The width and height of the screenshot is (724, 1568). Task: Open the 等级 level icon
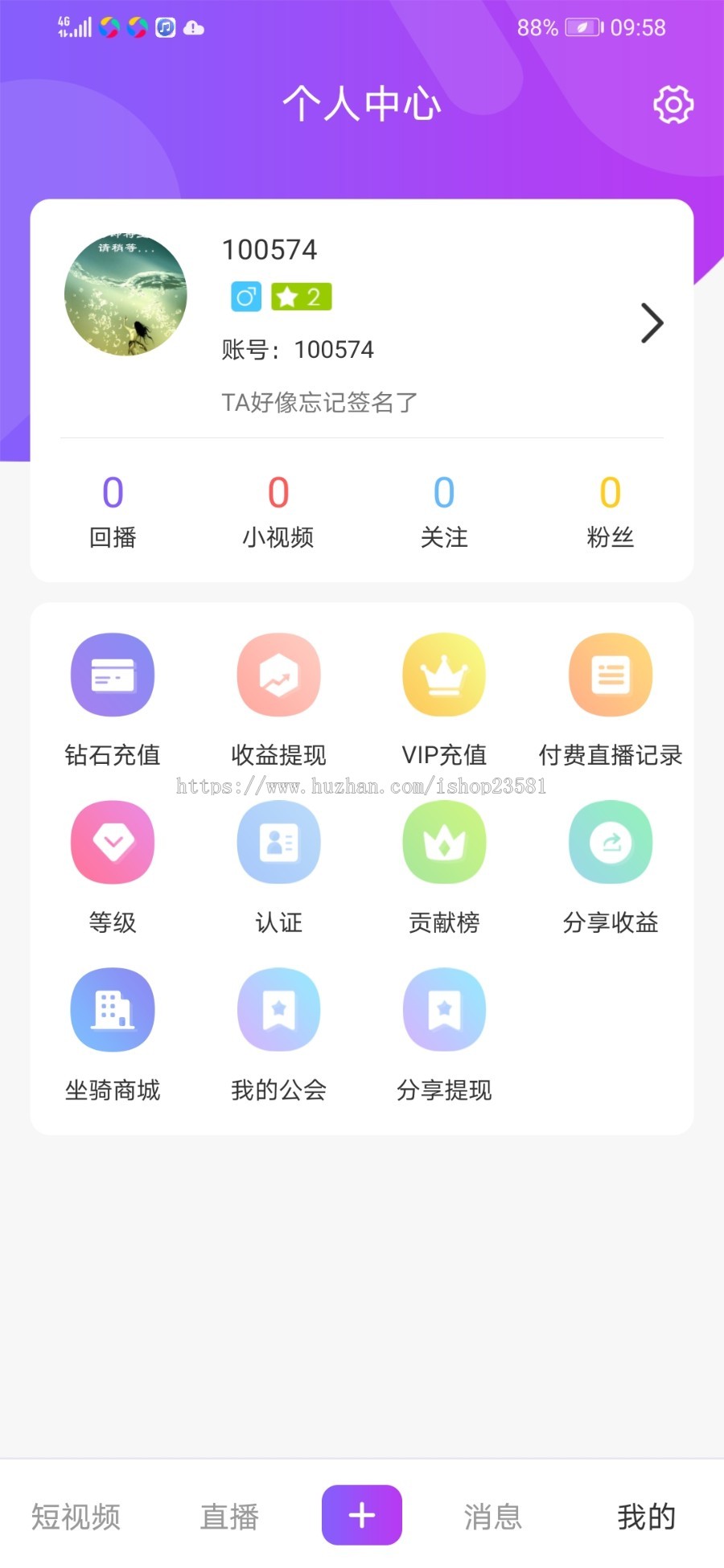(x=113, y=842)
